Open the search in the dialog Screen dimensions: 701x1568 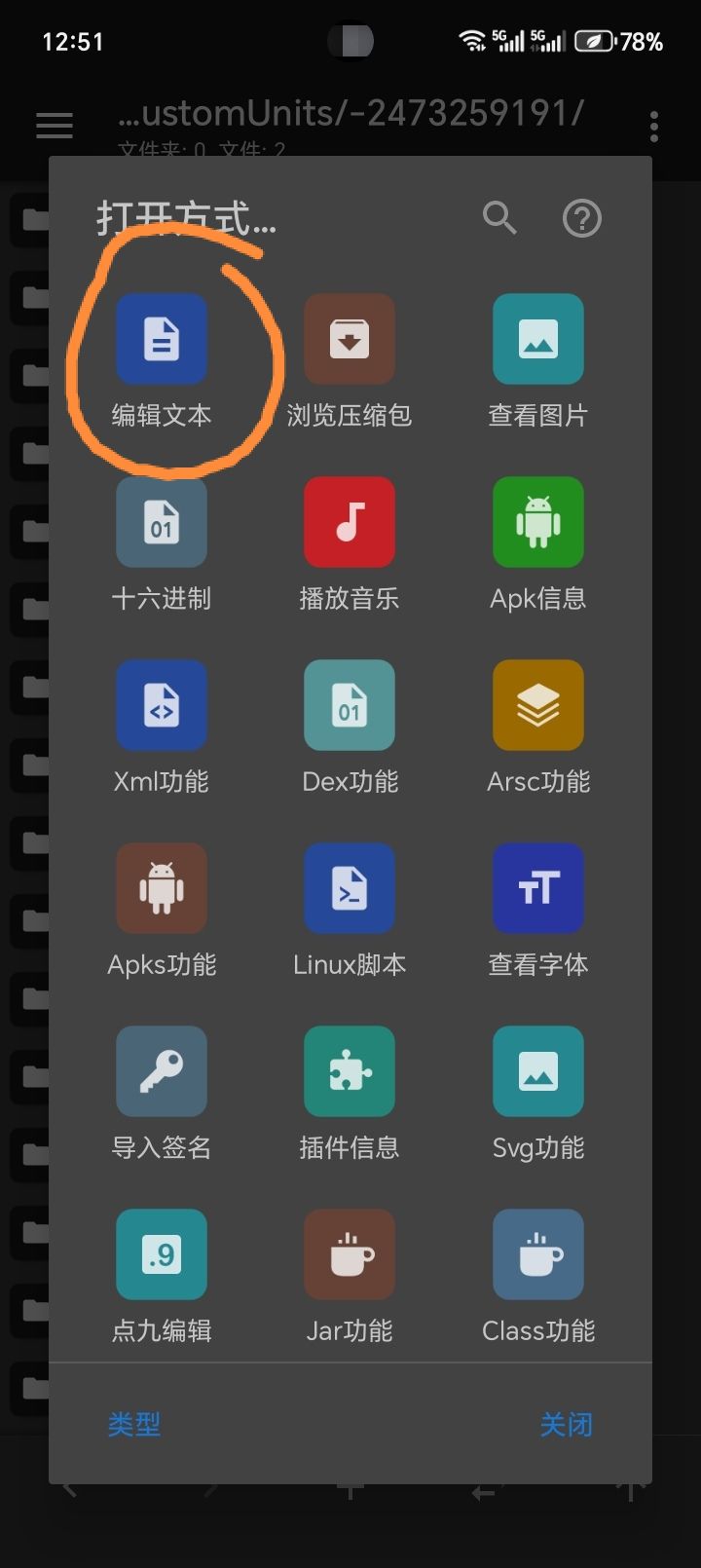click(499, 217)
